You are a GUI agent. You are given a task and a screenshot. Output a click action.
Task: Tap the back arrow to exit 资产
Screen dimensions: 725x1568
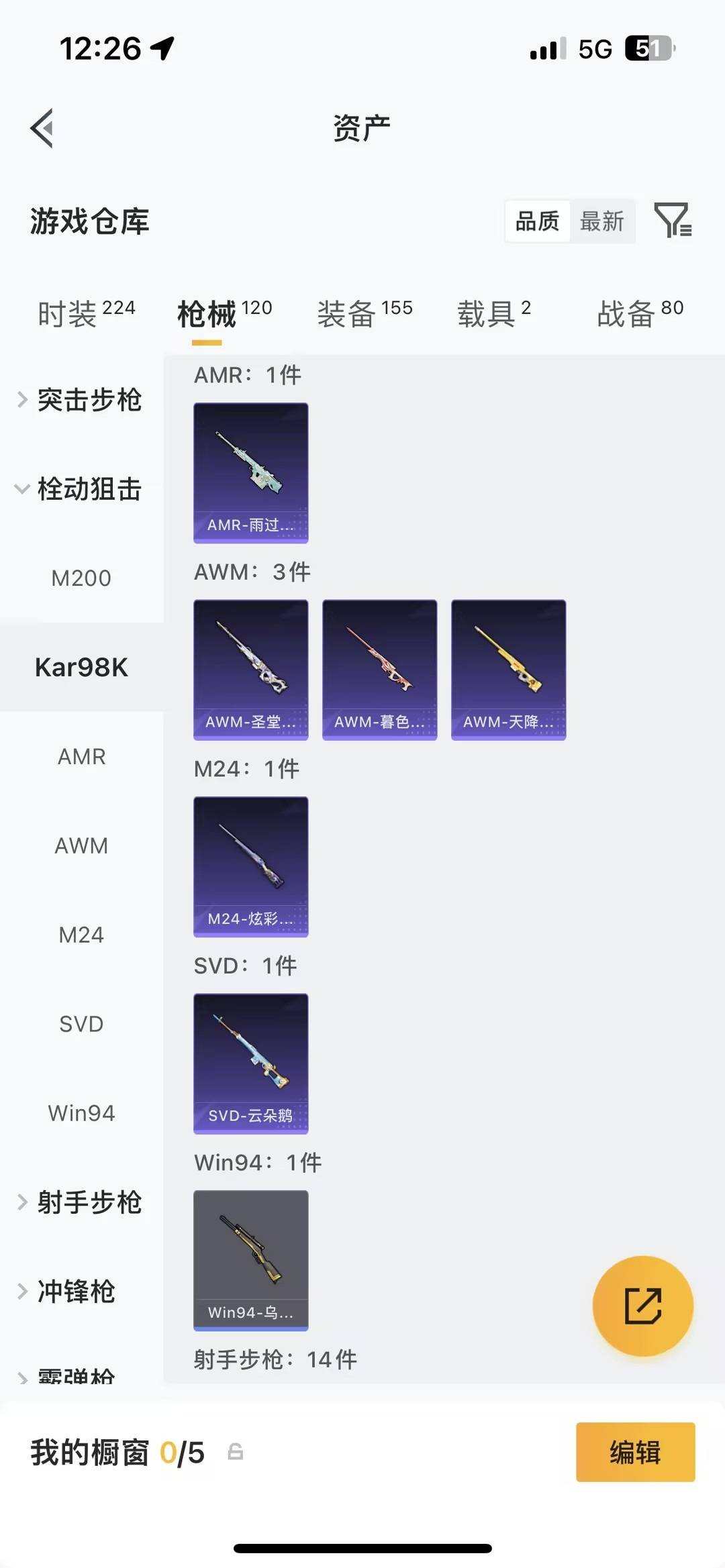pos(42,129)
